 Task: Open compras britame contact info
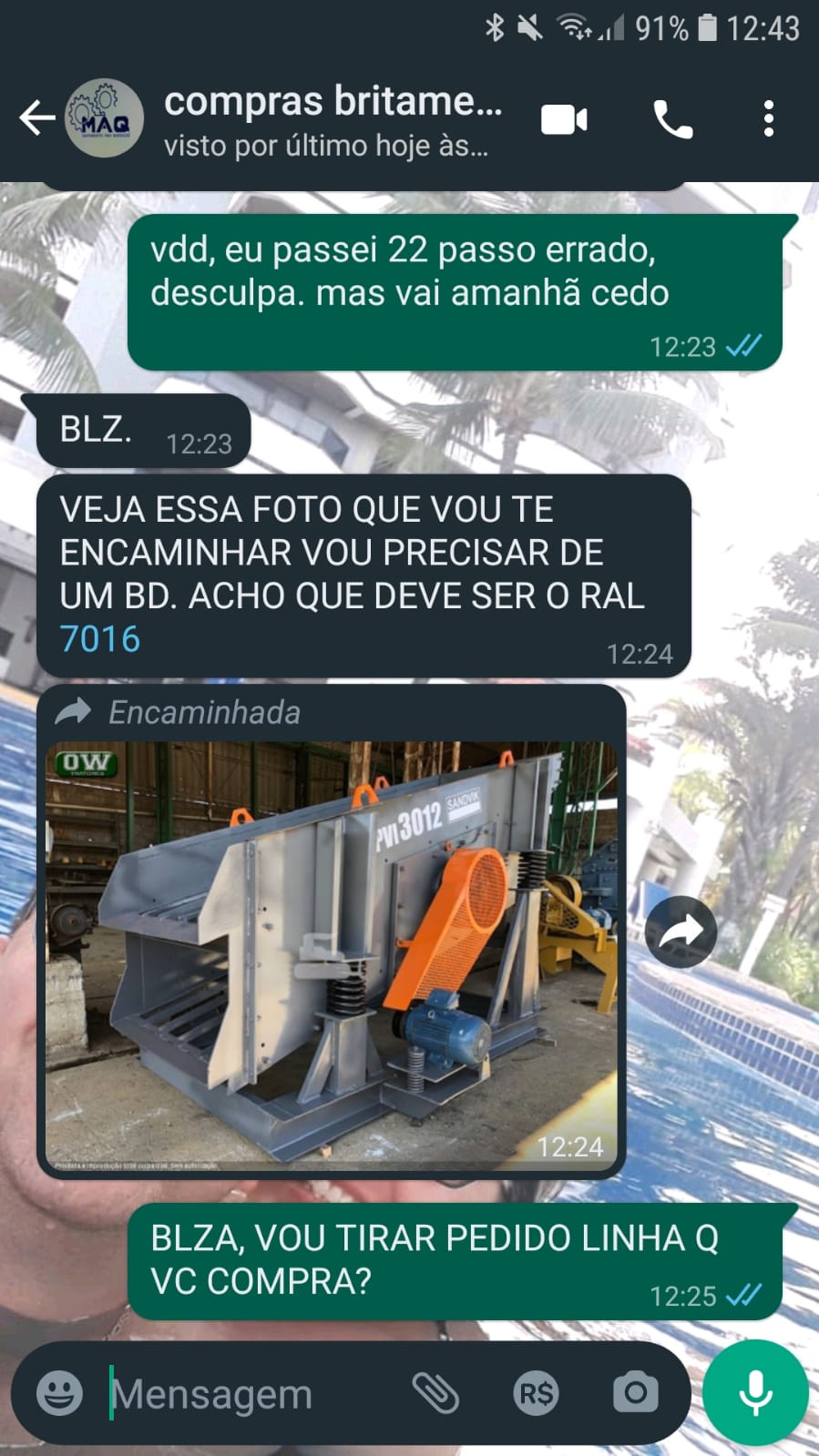(333, 118)
